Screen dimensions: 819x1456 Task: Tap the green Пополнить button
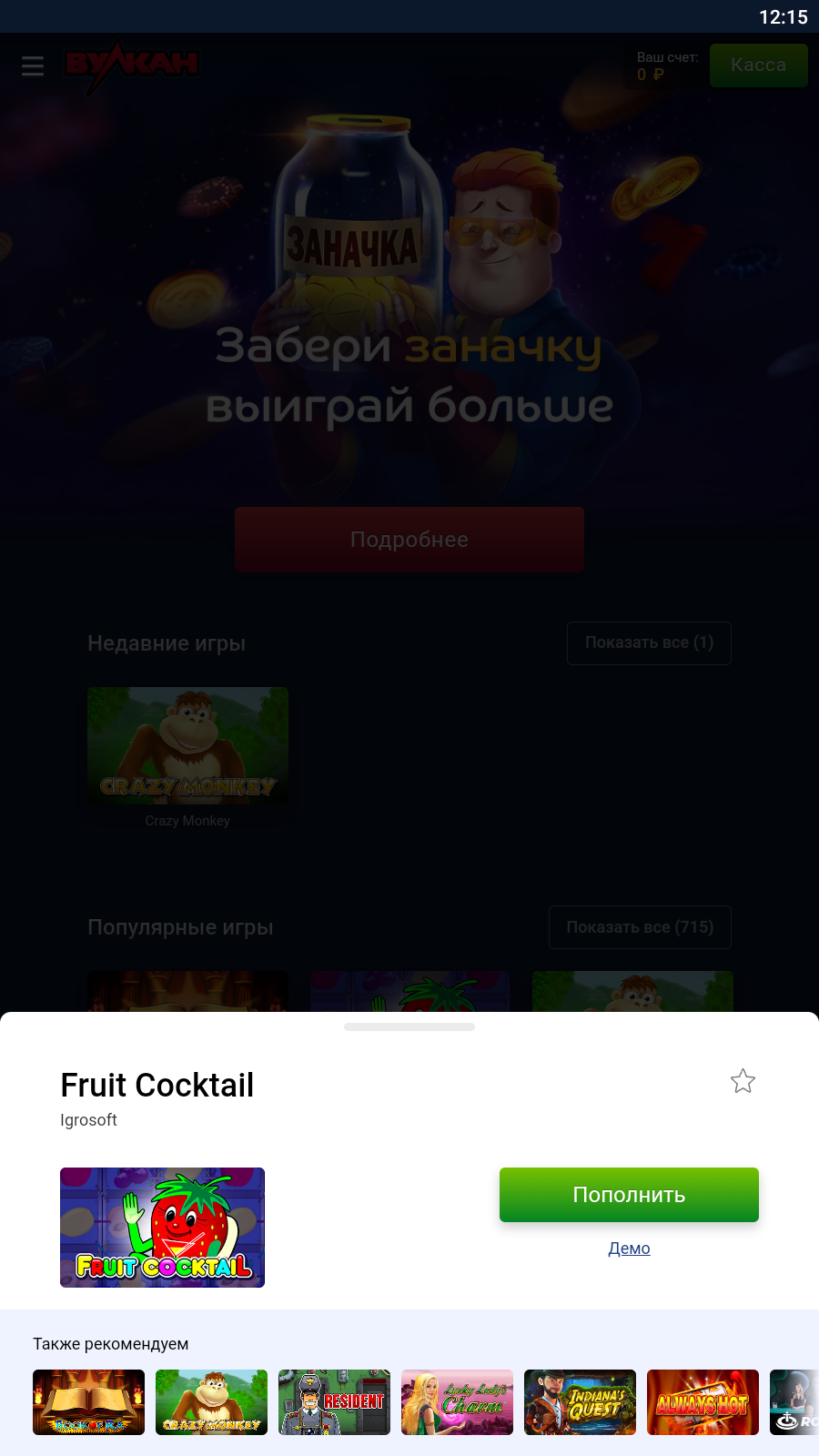629,1195
